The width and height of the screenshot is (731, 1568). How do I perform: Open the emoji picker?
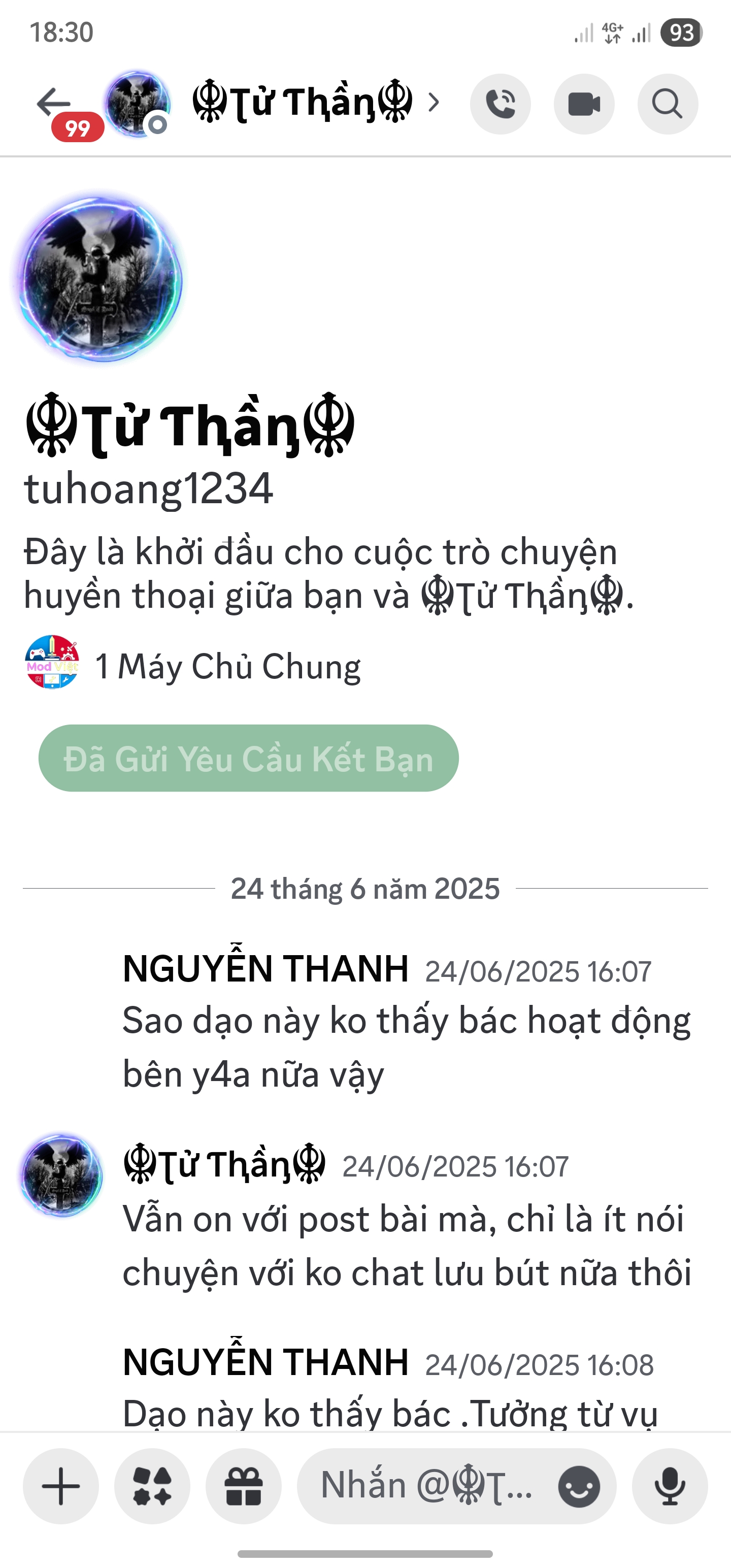point(579,1486)
